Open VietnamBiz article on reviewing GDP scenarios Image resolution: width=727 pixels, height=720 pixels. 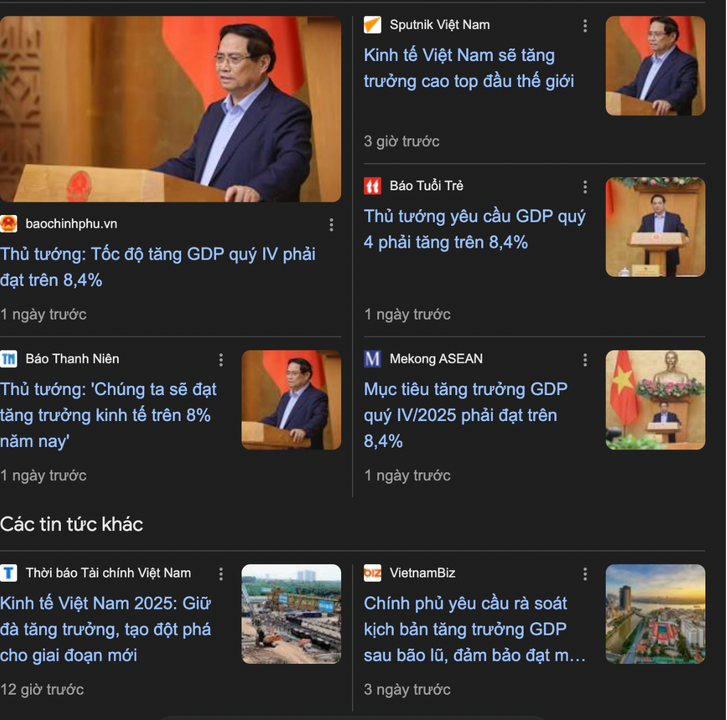474,629
